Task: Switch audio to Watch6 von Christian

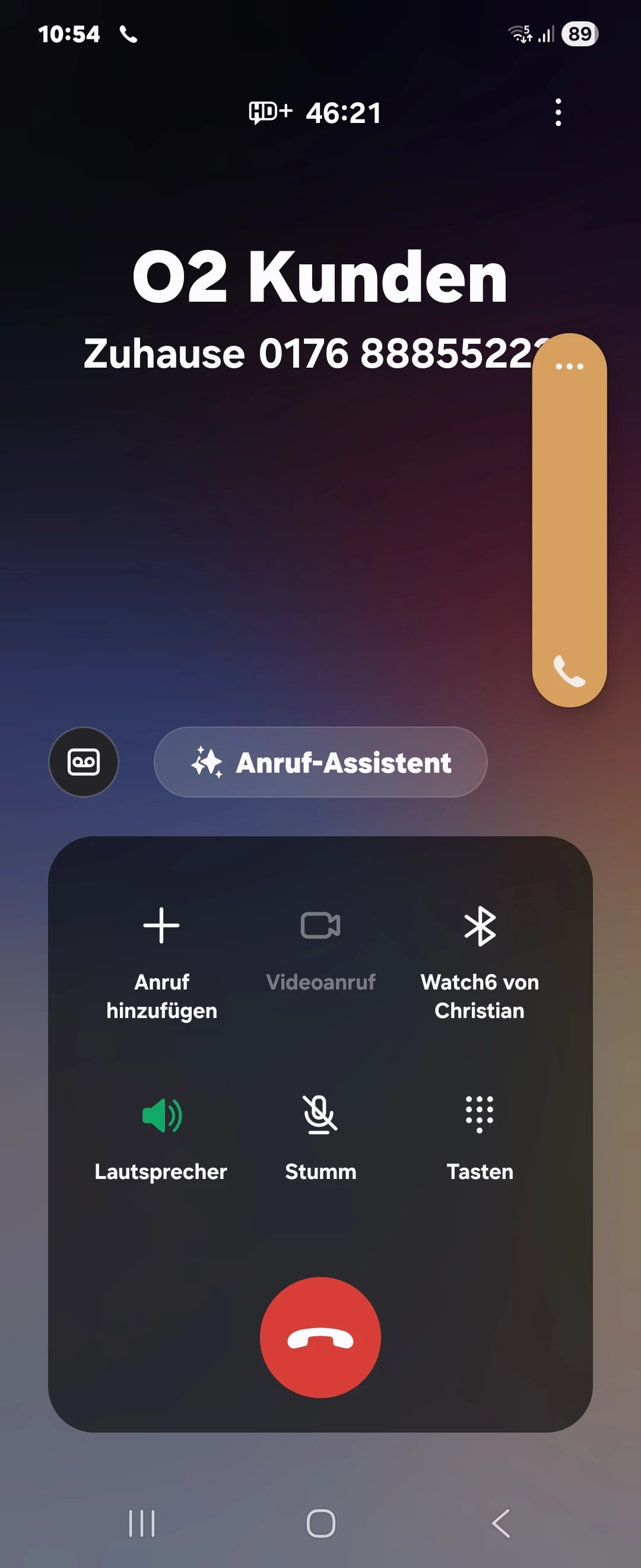Action: tap(479, 962)
